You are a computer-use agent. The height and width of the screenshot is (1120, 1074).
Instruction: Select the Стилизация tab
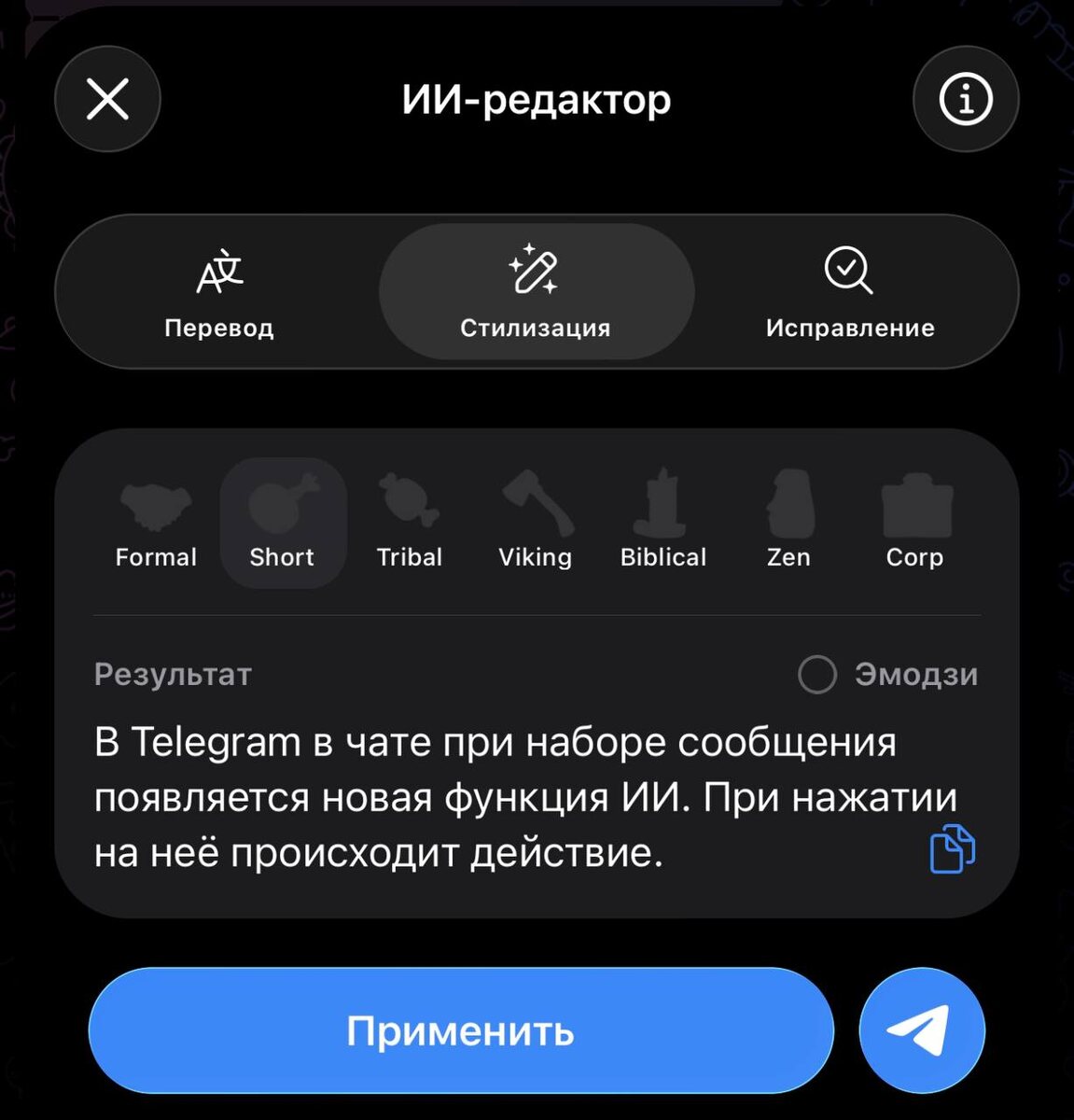tap(536, 292)
